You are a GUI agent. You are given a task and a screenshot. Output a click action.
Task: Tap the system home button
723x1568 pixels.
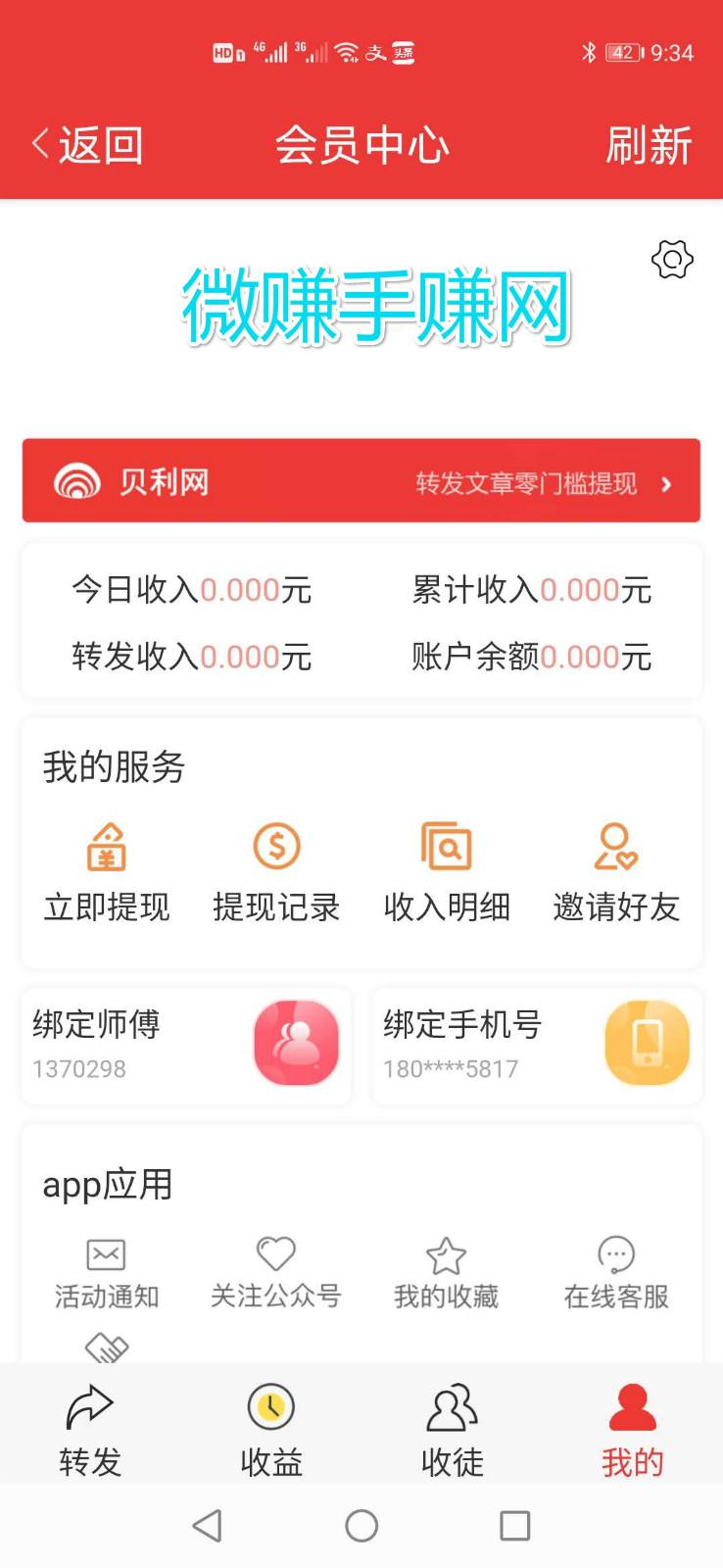pos(361,1525)
